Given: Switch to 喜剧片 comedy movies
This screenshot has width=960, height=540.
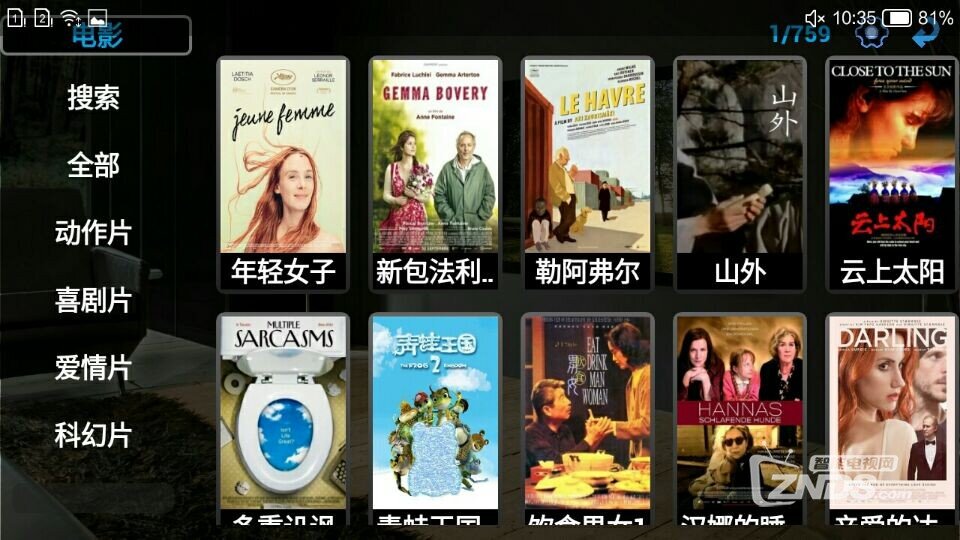Looking at the screenshot, I should (93, 300).
